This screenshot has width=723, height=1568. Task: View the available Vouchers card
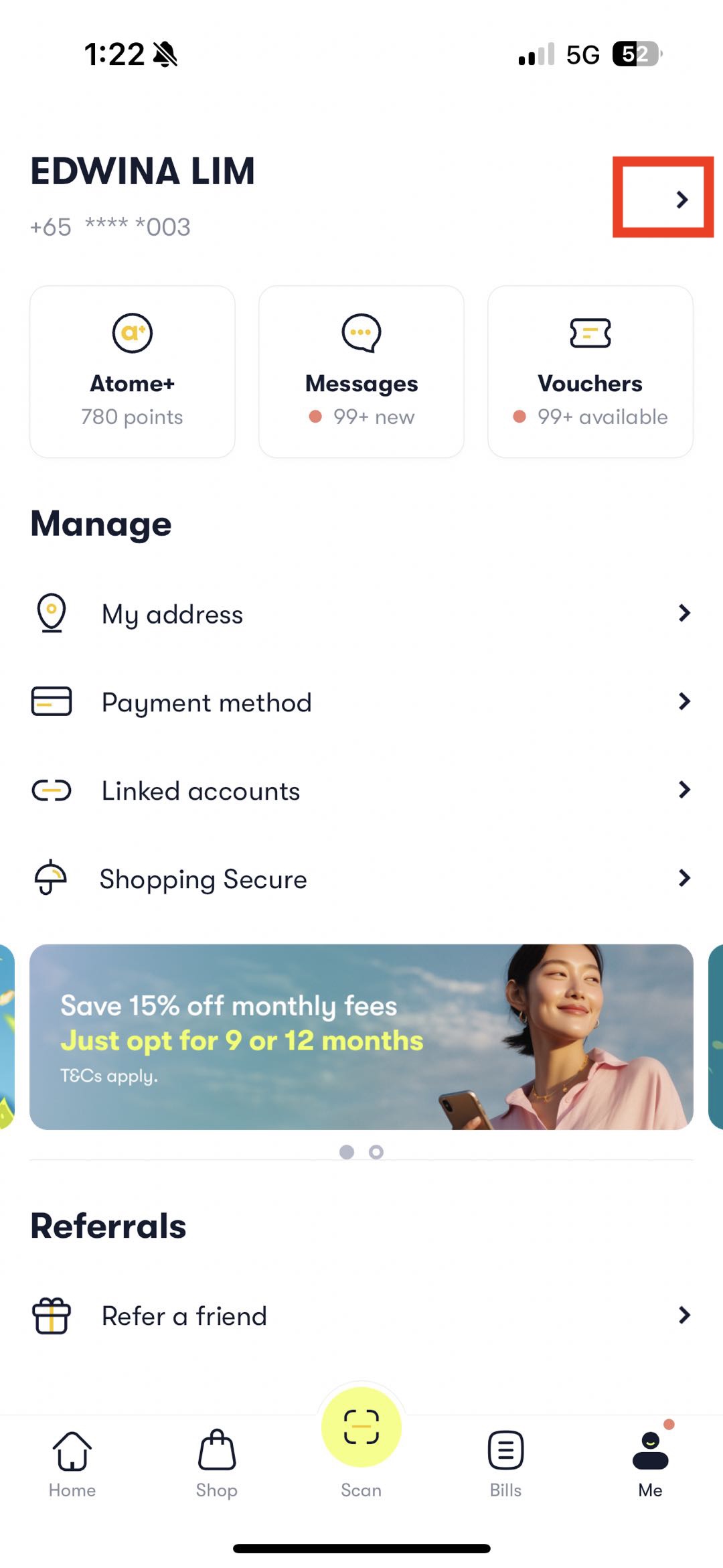click(590, 372)
